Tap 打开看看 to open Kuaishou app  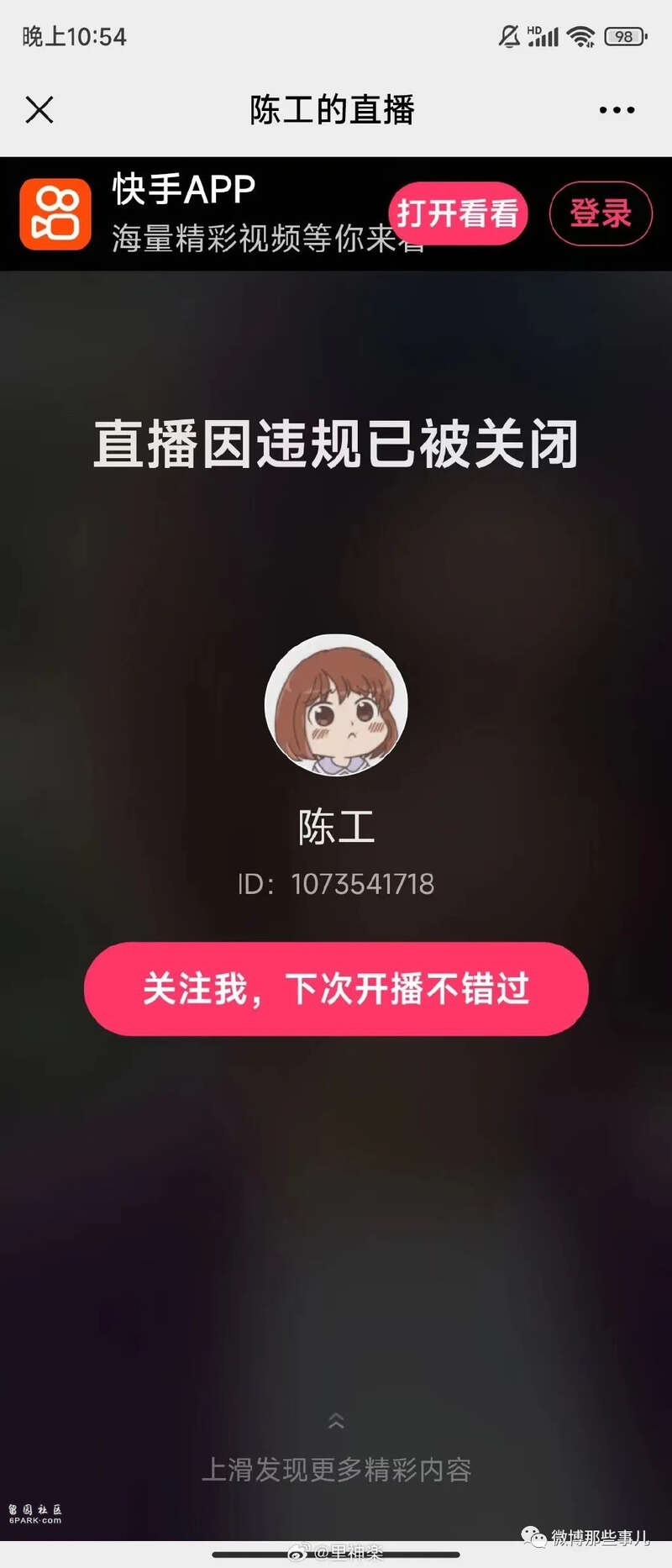tap(458, 213)
